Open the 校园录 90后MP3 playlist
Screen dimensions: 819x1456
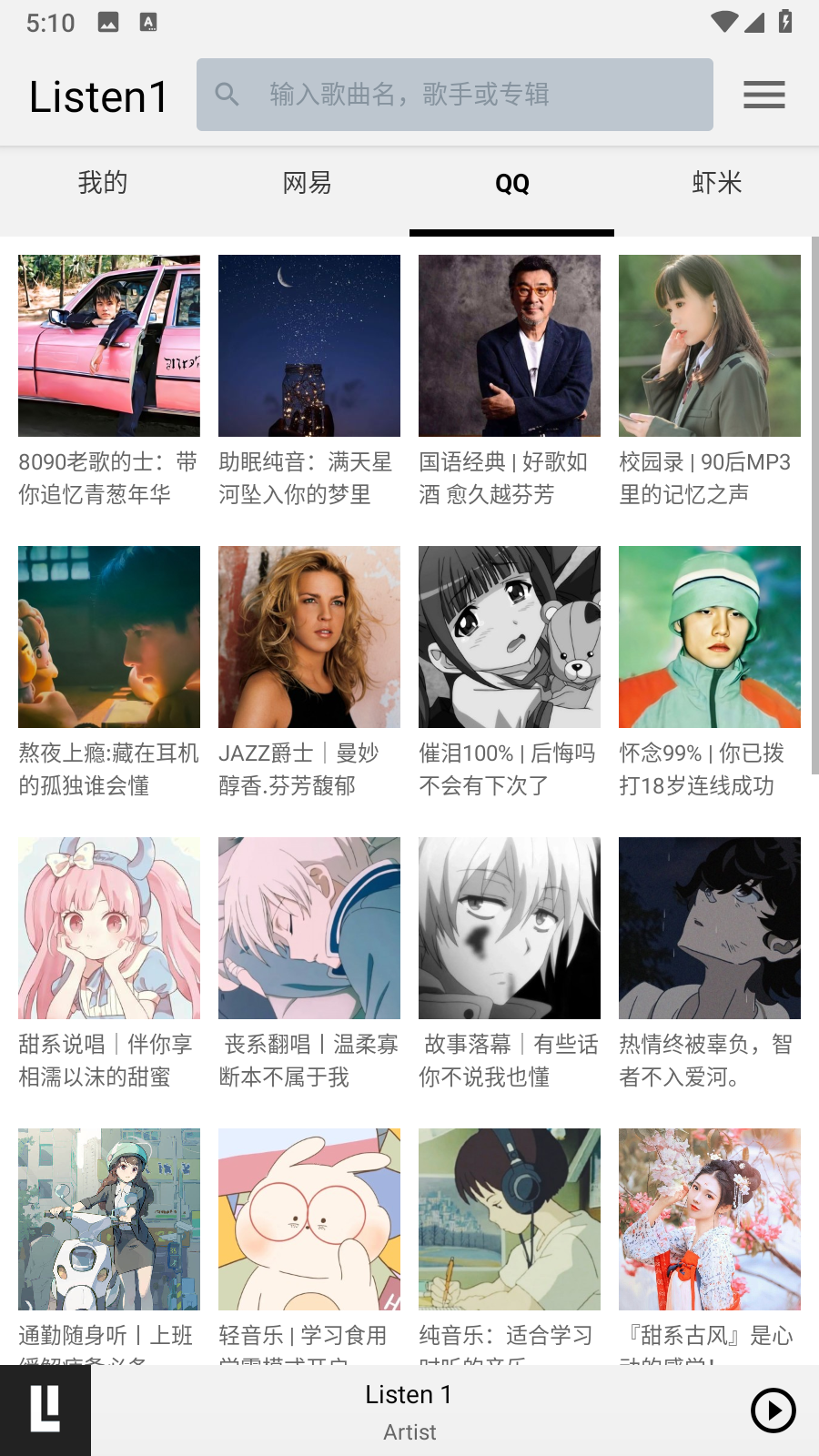710,346
